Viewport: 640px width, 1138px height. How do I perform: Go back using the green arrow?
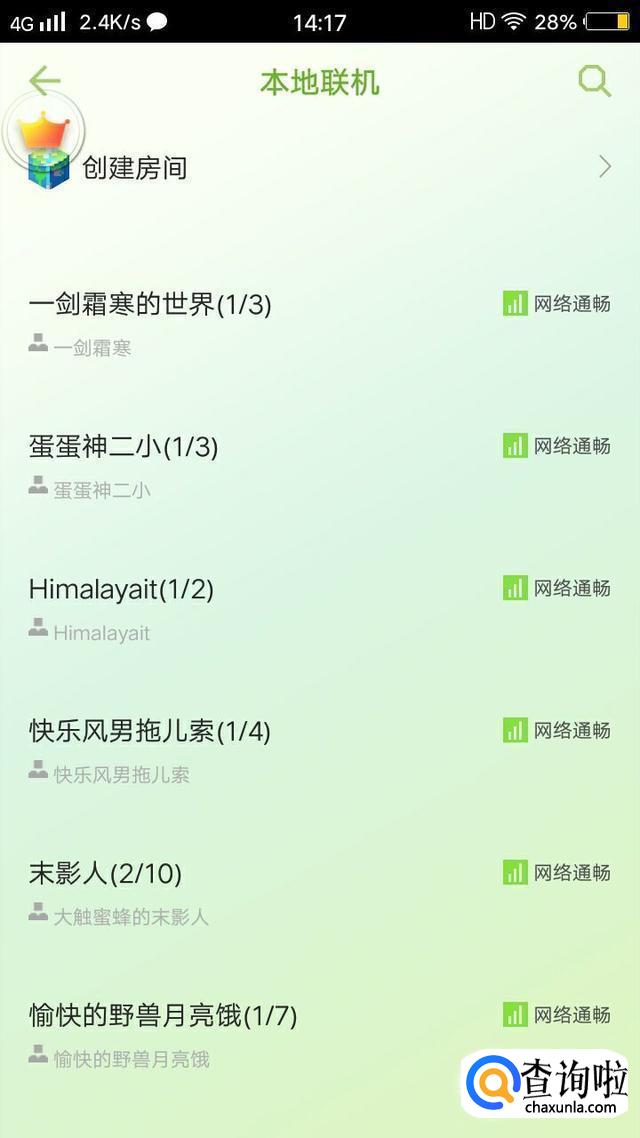click(x=44, y=81)
